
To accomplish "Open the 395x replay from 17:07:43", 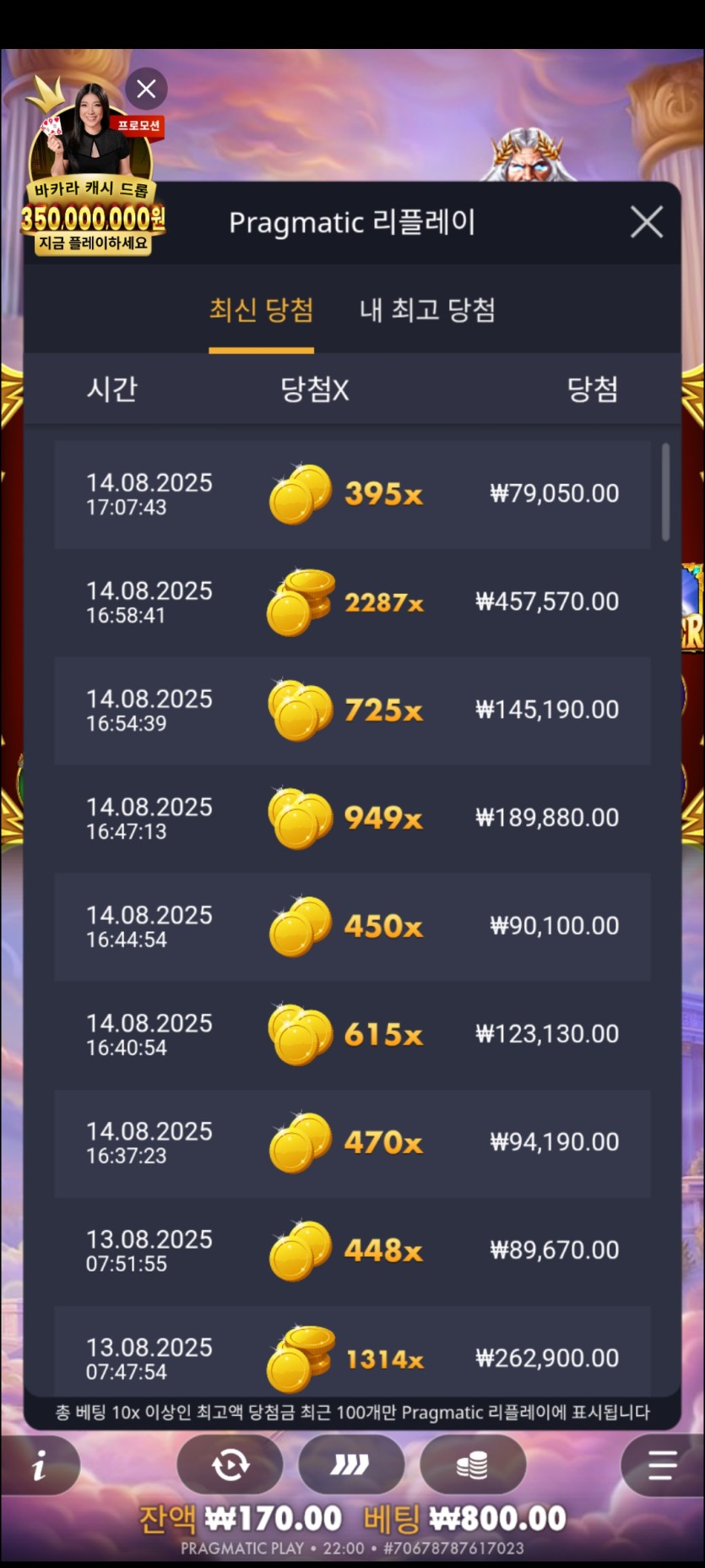I will (x=352, y=494).
